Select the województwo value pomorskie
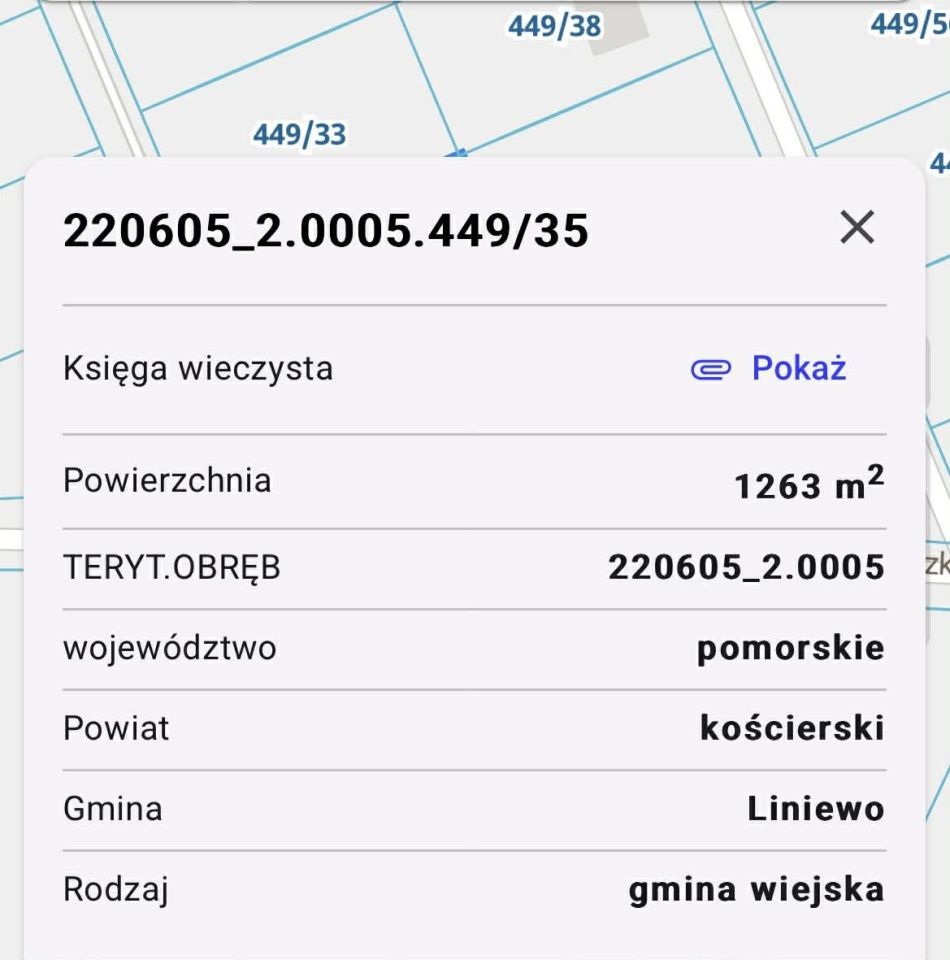 point(792,648)
